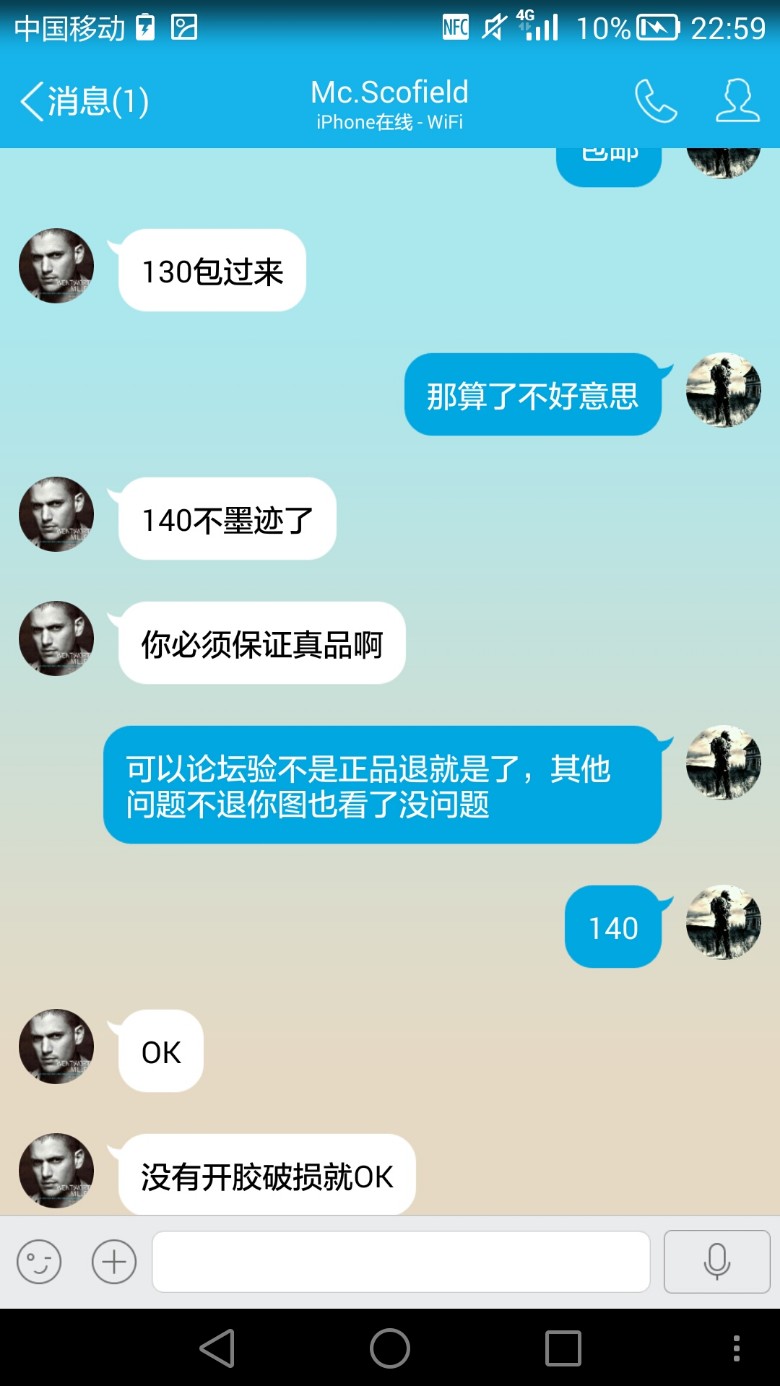Screen dimensions: 780x1386
Task: Open Mc.Scofield's profile
Action: [x=737, y=101]
